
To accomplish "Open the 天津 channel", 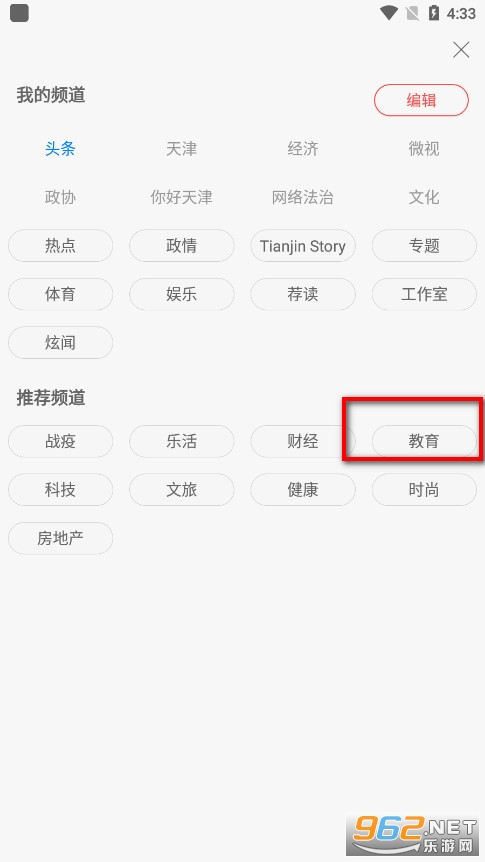I will [x=181, y=148].
